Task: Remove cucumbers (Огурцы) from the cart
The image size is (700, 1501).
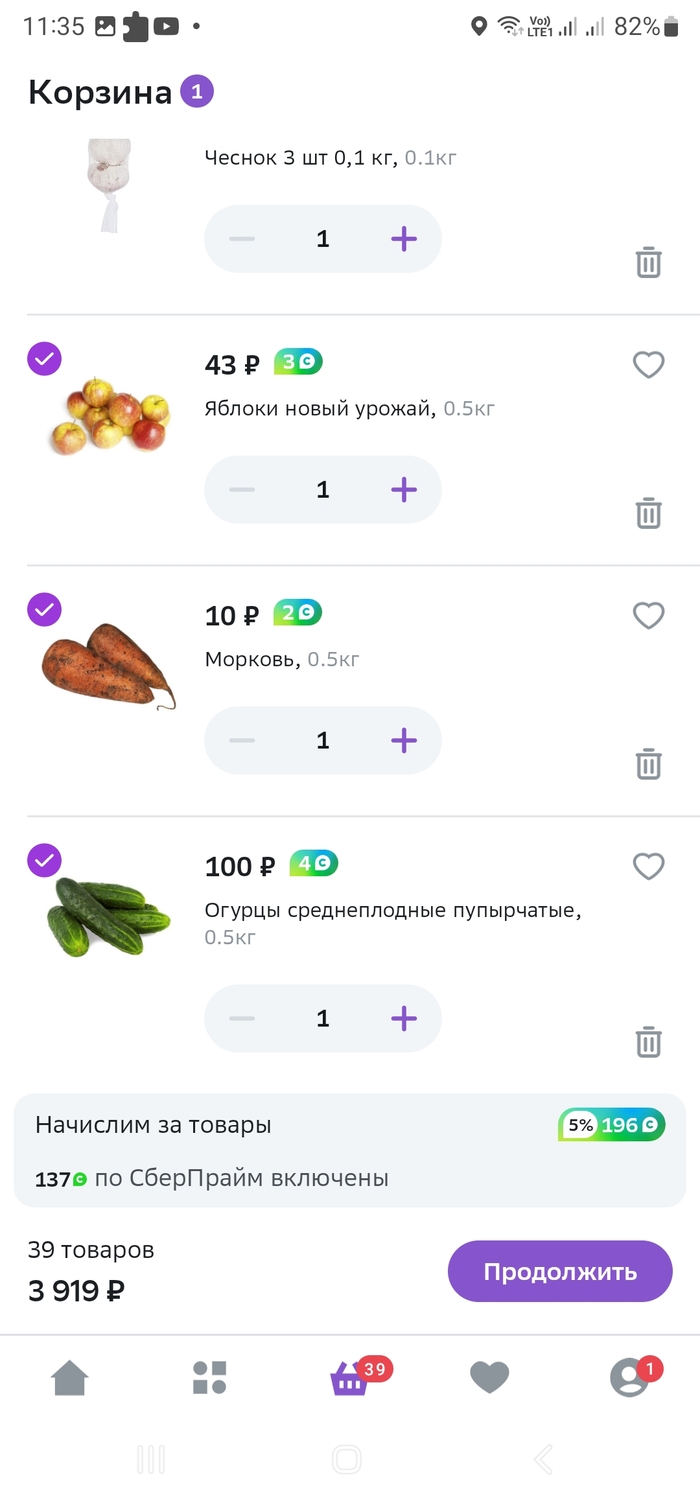Action: (649, 1042)
